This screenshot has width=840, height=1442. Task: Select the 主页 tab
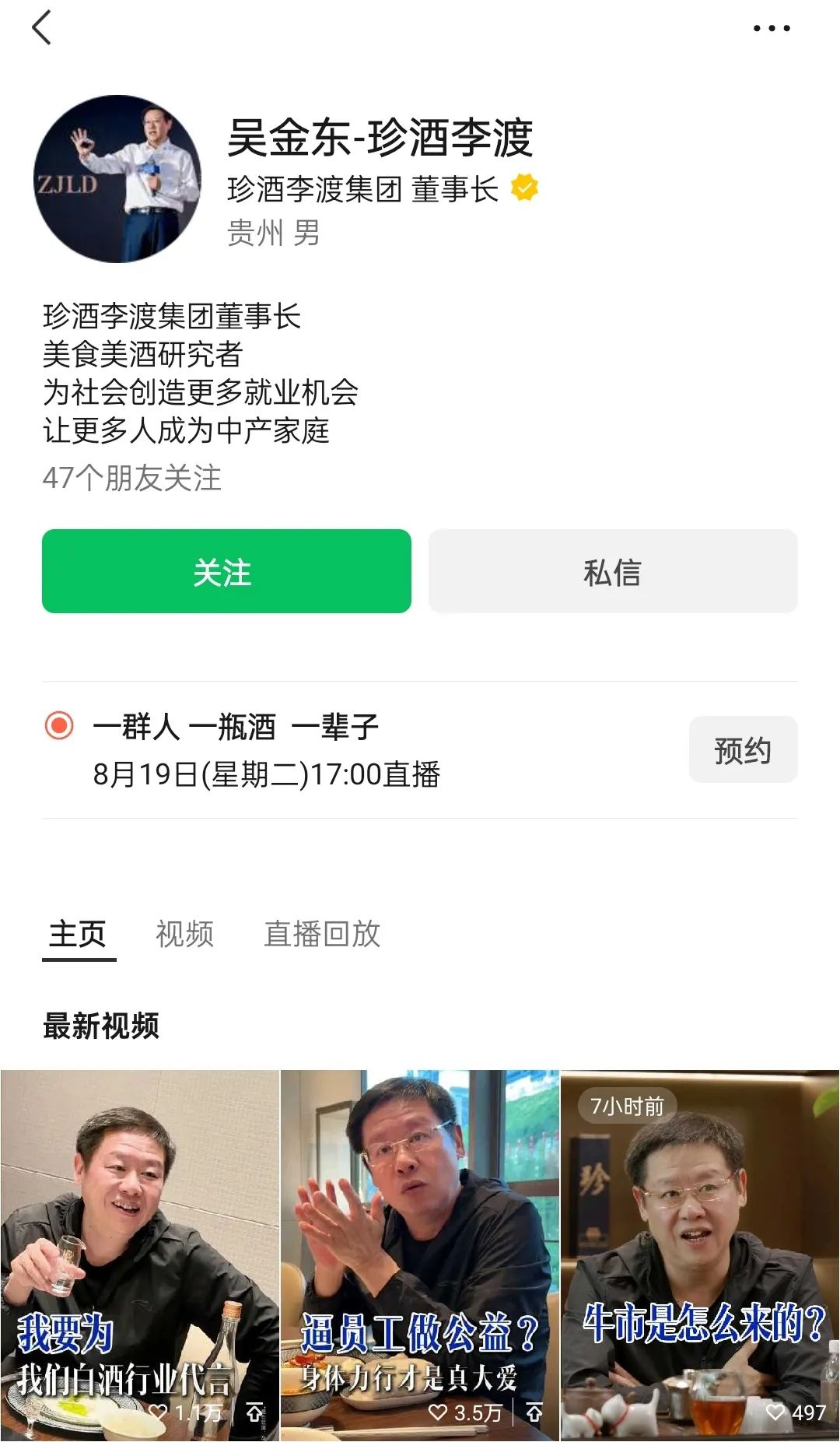(78, 934)
